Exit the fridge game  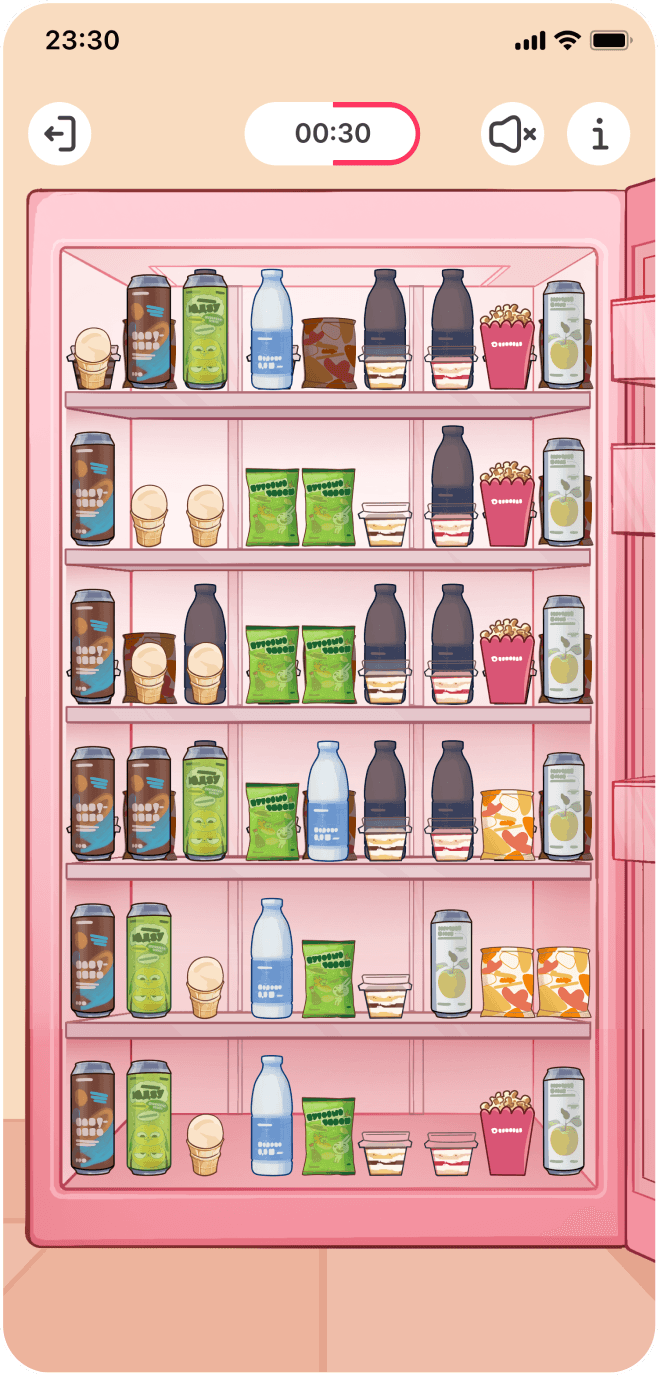click(60, 133)
